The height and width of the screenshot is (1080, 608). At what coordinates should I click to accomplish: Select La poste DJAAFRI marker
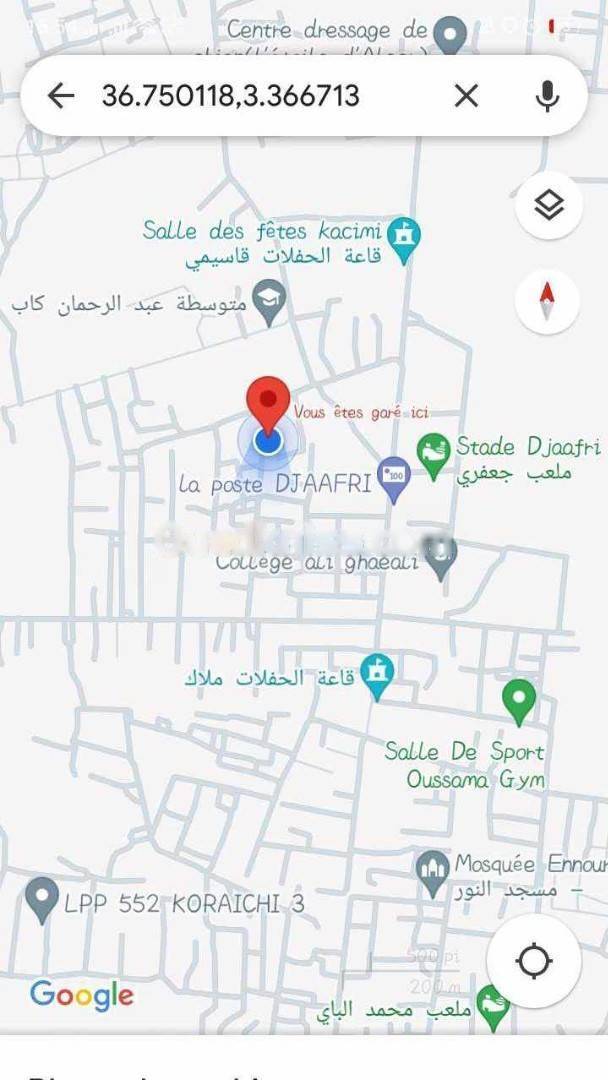pos(395,485)
